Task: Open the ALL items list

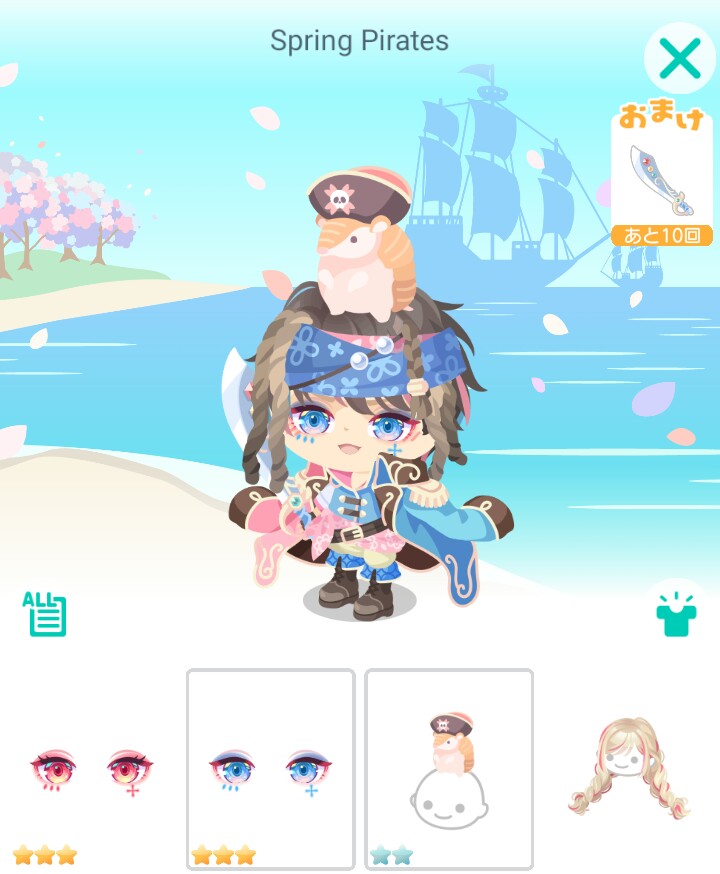Action: [44, 614]
